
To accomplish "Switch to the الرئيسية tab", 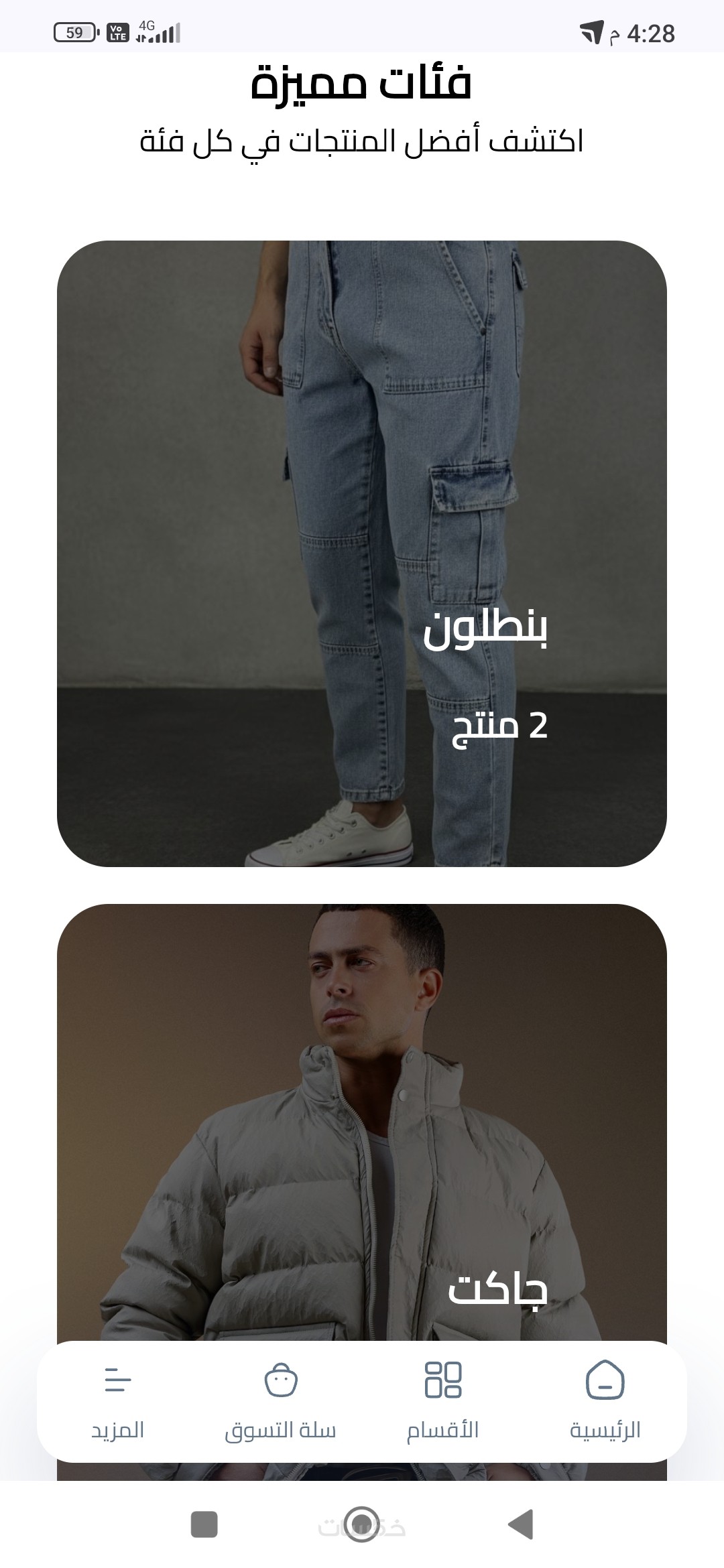I will (605, 1400).
